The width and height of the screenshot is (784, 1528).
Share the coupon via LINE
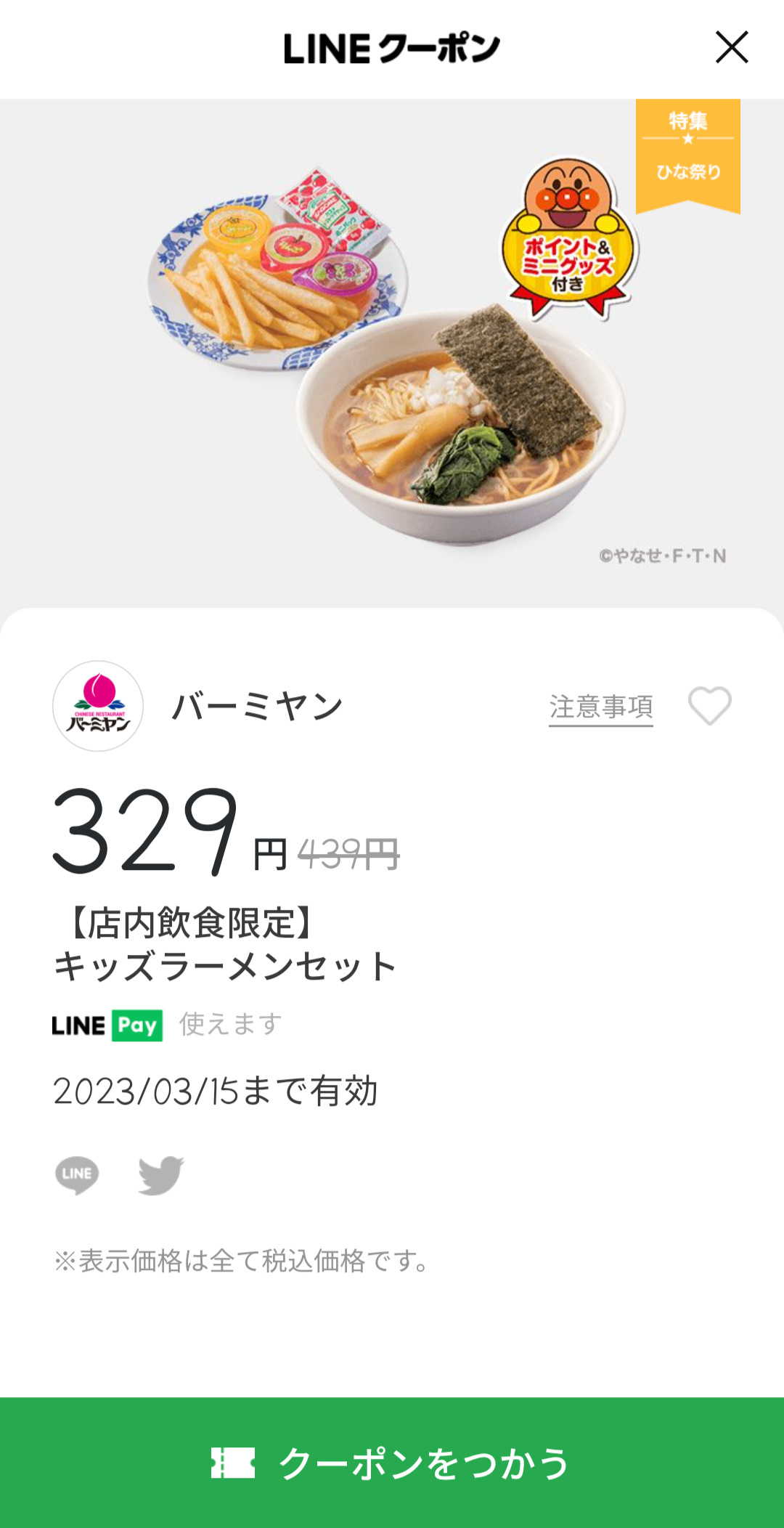coord(77,1174)
